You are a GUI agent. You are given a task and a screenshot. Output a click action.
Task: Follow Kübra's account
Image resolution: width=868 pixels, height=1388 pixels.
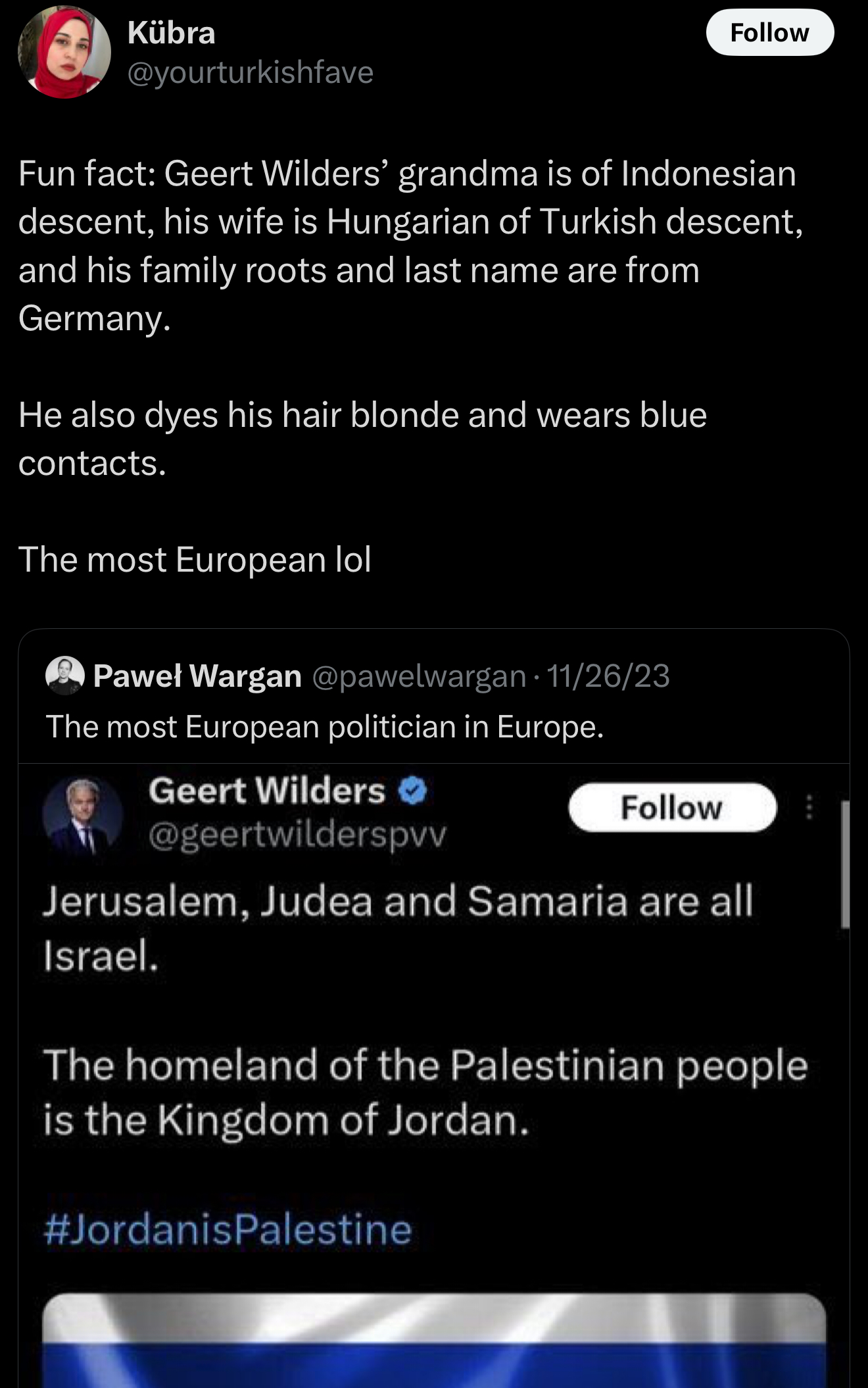tap(769, 33)
